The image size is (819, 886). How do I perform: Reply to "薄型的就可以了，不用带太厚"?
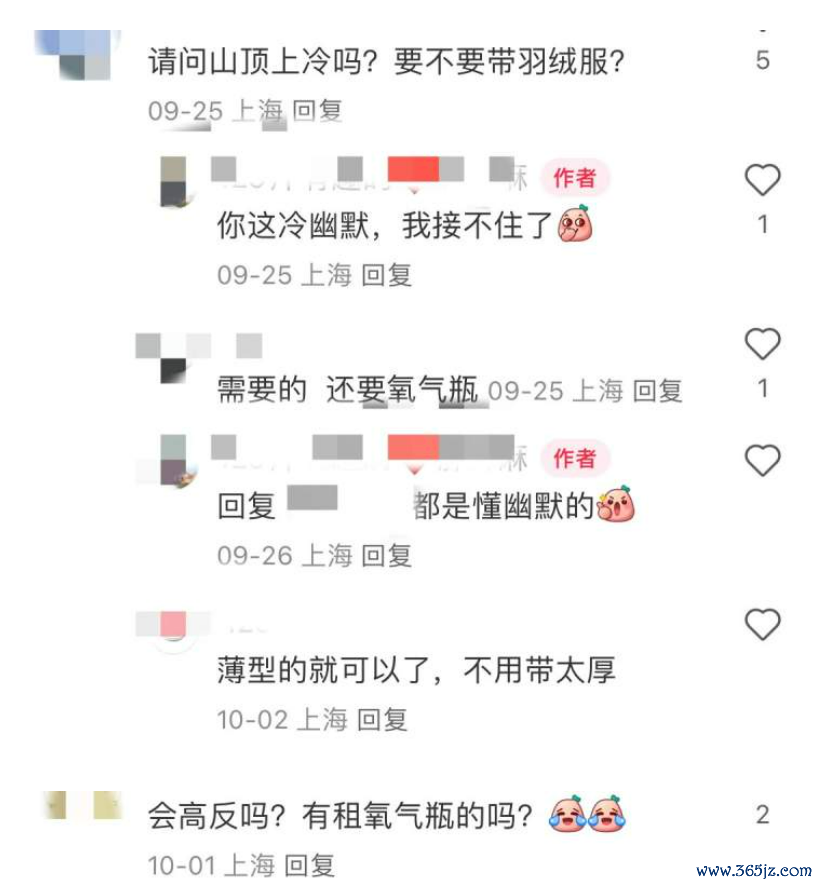(382, 719)
